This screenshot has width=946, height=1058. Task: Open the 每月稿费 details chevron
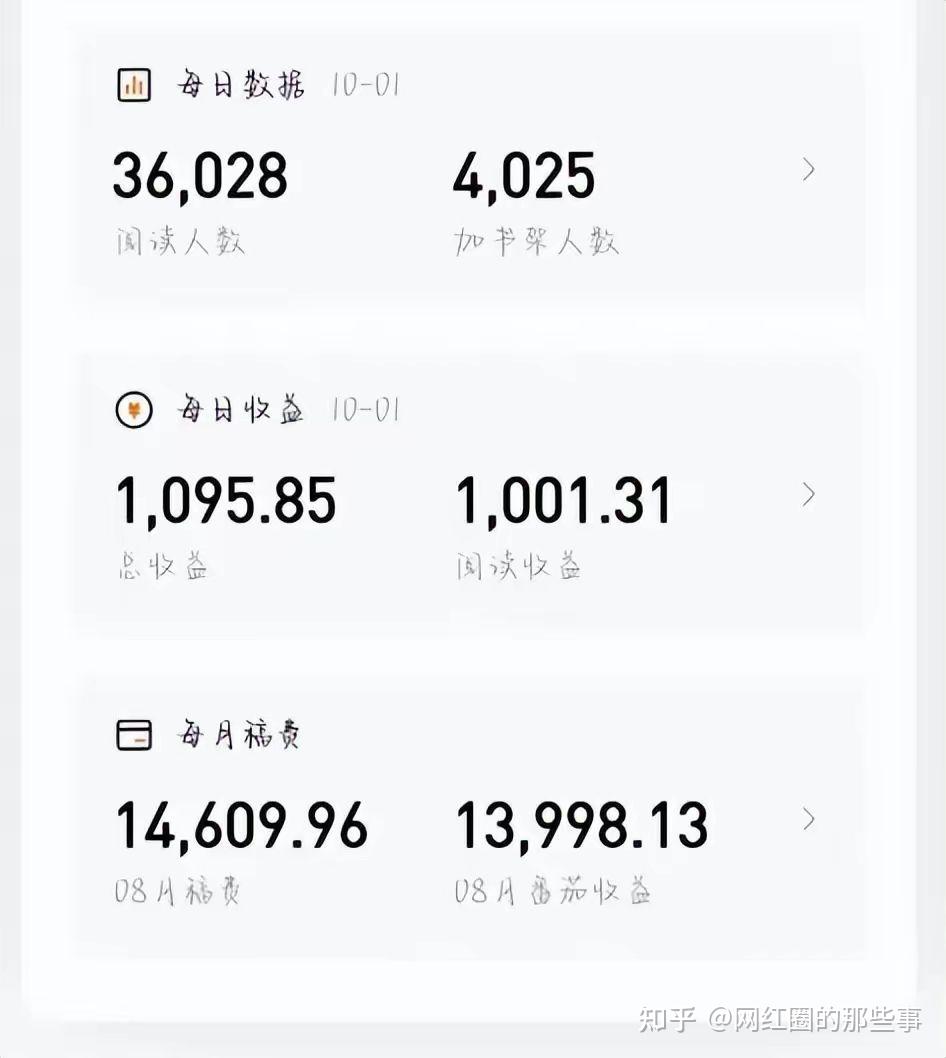click(808, 819)
